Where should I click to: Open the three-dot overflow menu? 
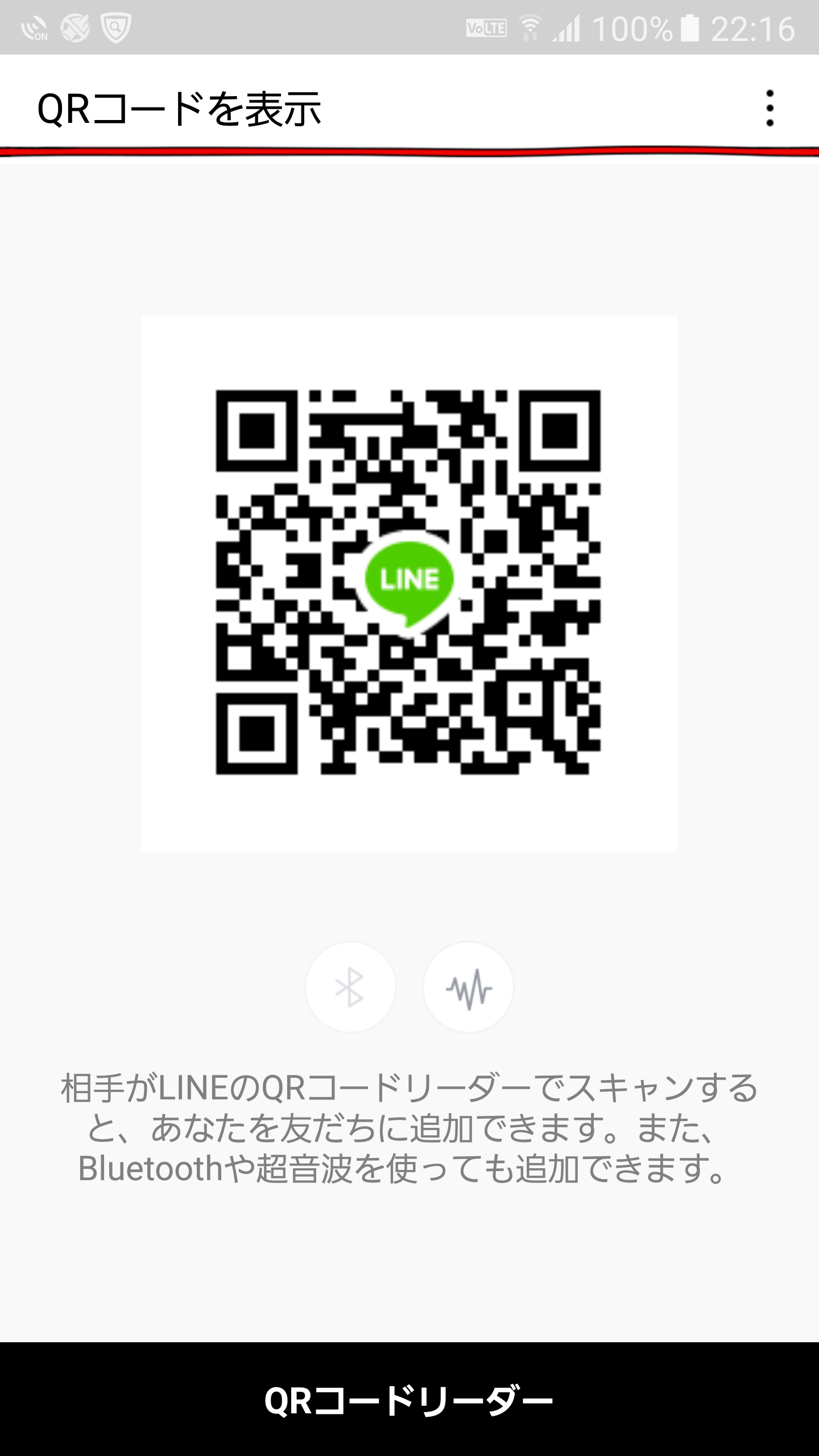770,108
